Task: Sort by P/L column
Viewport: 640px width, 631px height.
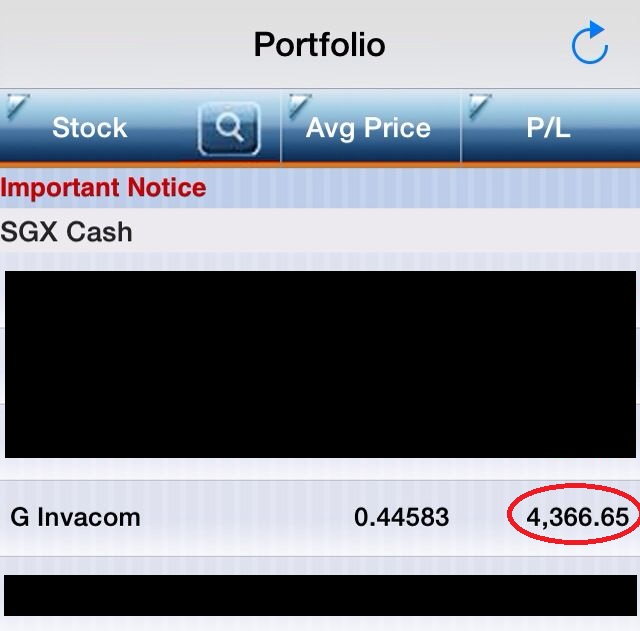Action: pyautogui.click(x=548, y=128)
